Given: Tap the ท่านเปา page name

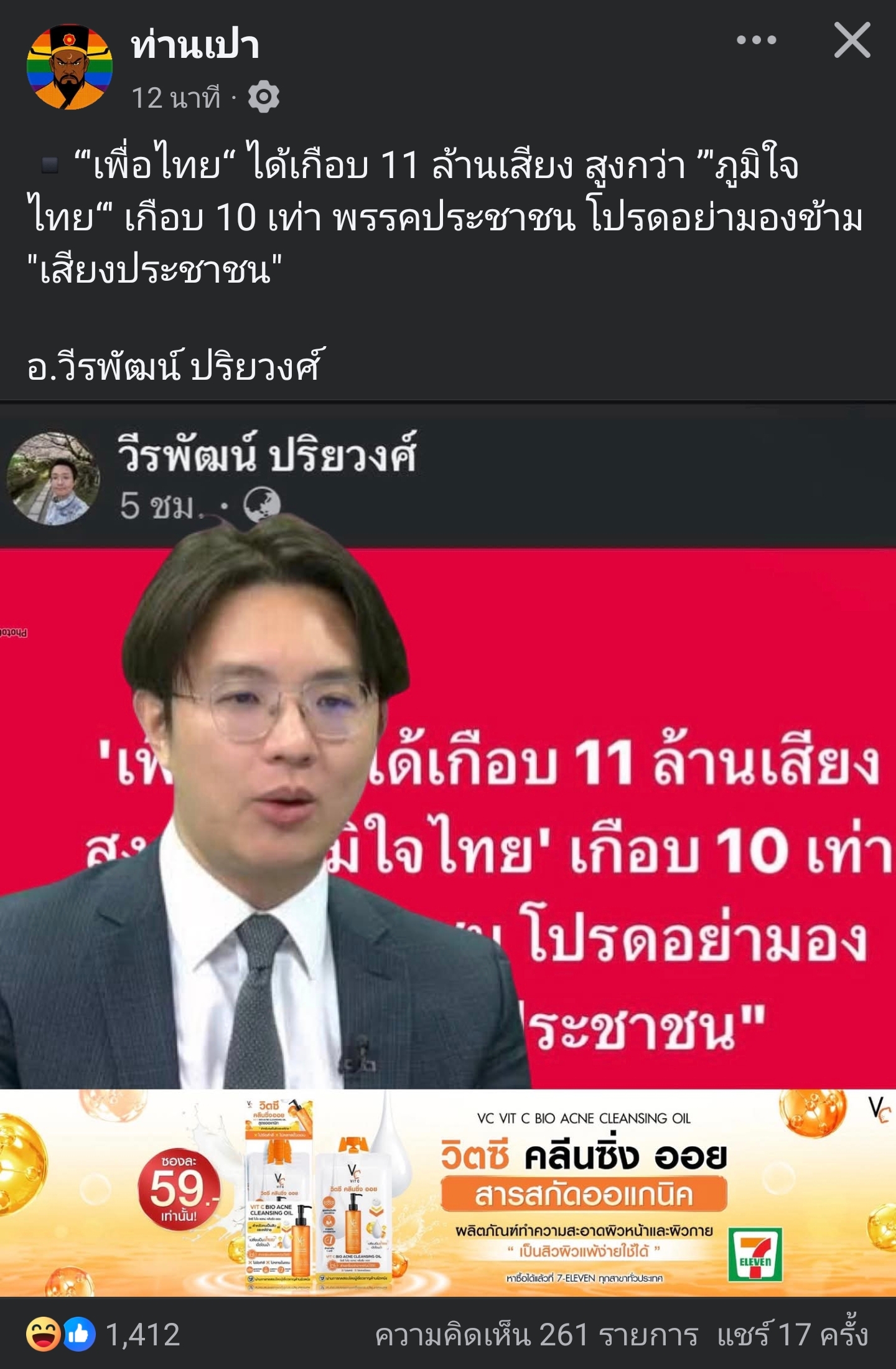Looking at the screenshot, I should (x=195, y=46).
